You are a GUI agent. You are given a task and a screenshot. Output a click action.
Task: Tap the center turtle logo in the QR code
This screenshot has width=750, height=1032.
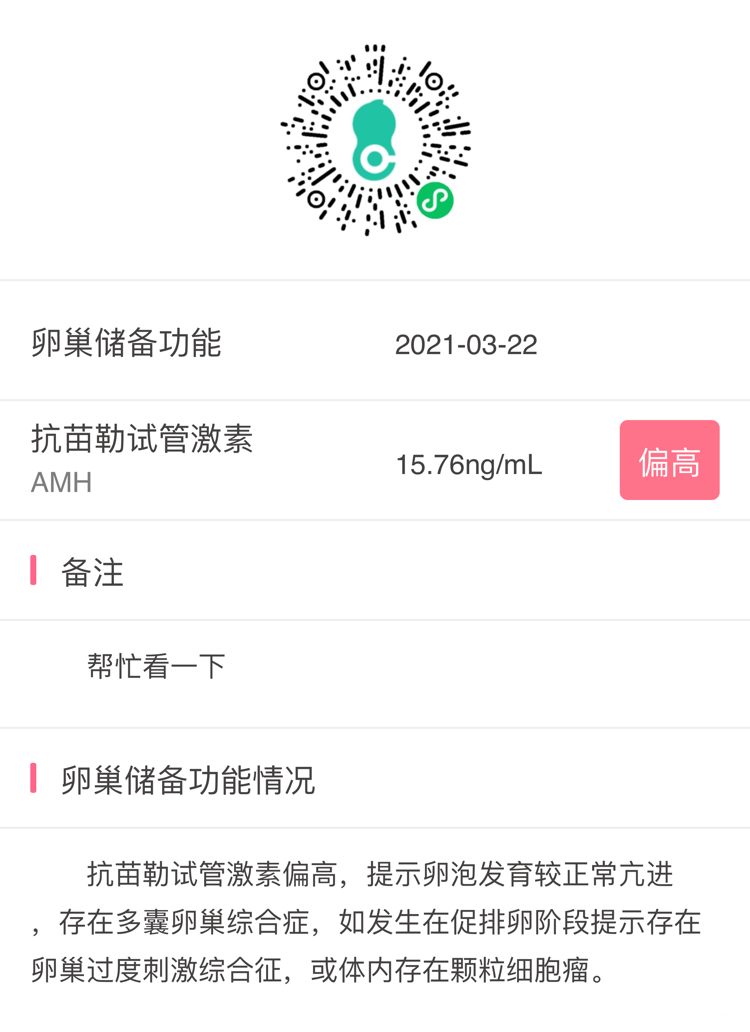[375, 140]
